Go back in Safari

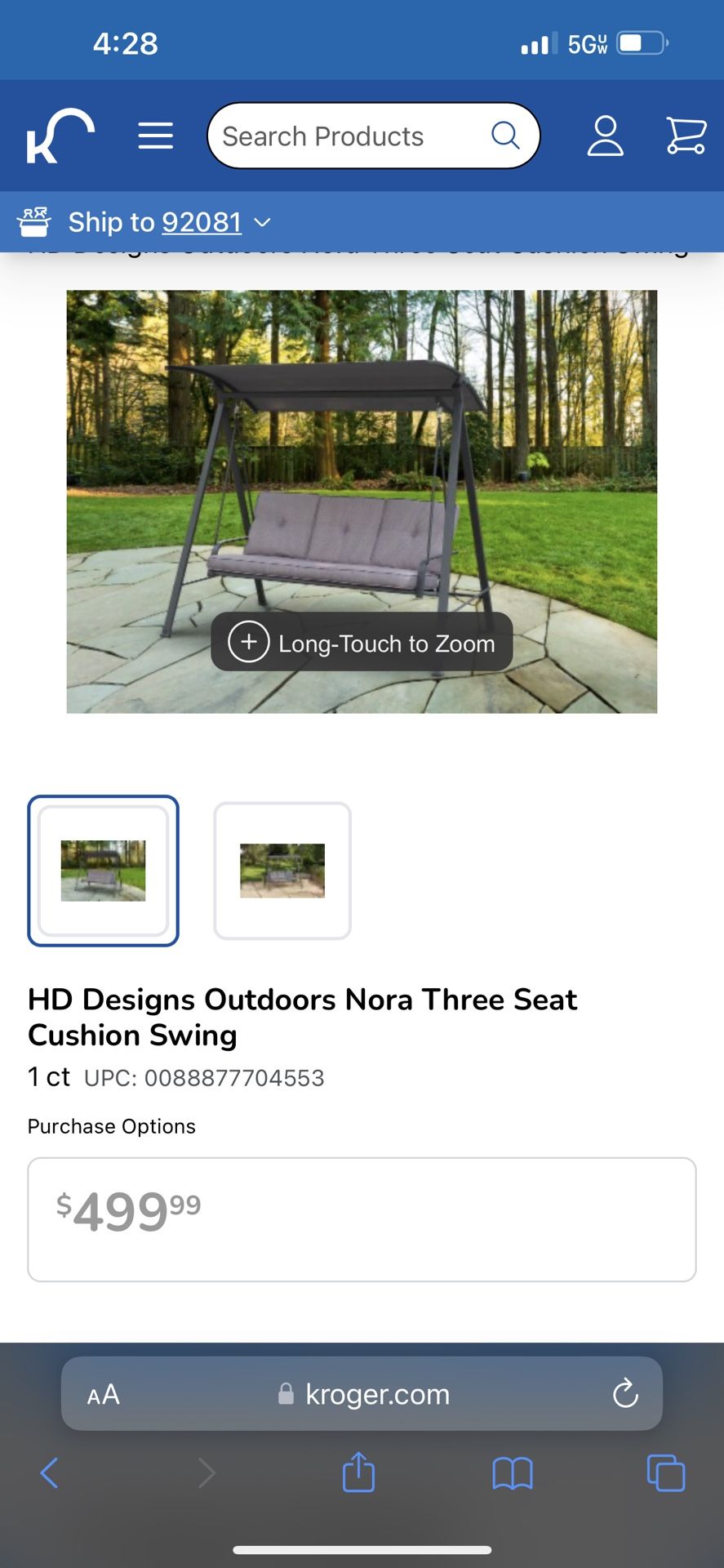pyautogui.click(x=49, y=1473)
